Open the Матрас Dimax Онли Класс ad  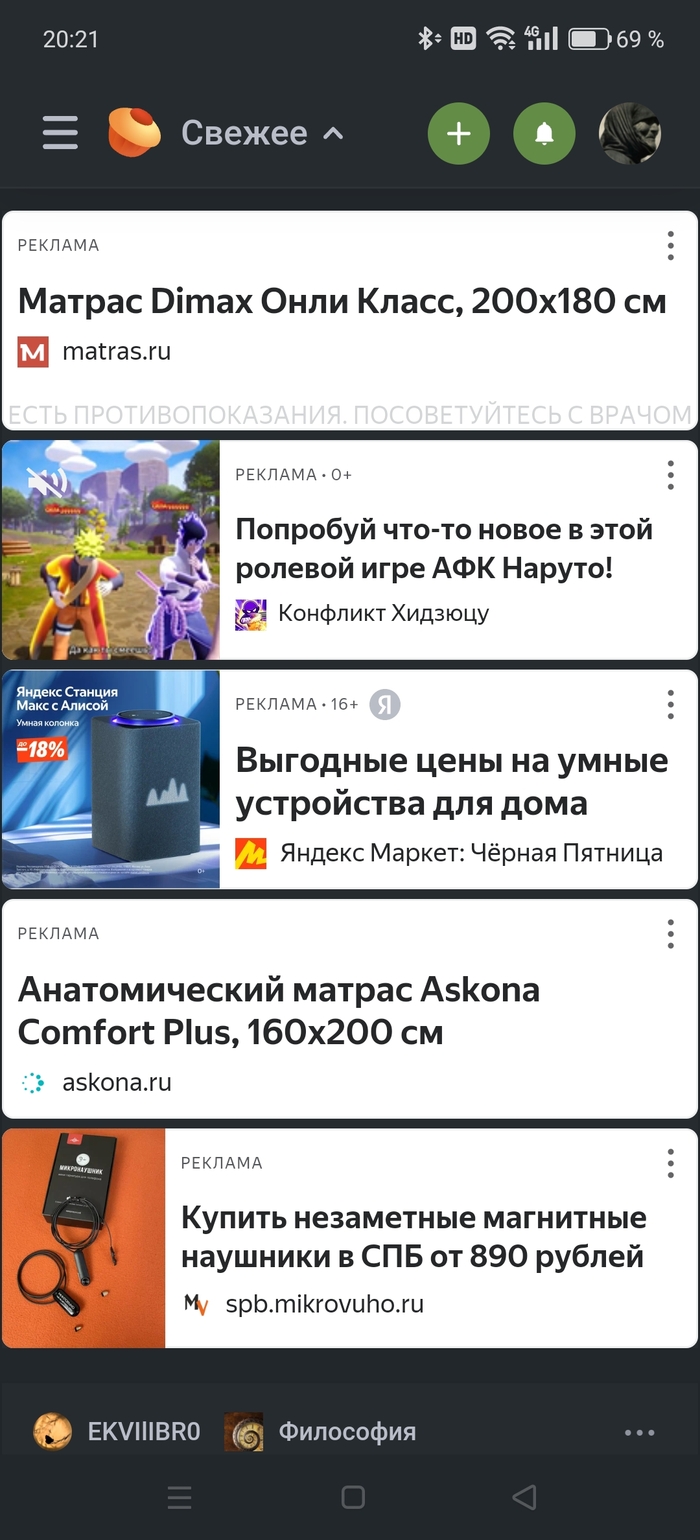pyautogui.click(x=342, y=301)
